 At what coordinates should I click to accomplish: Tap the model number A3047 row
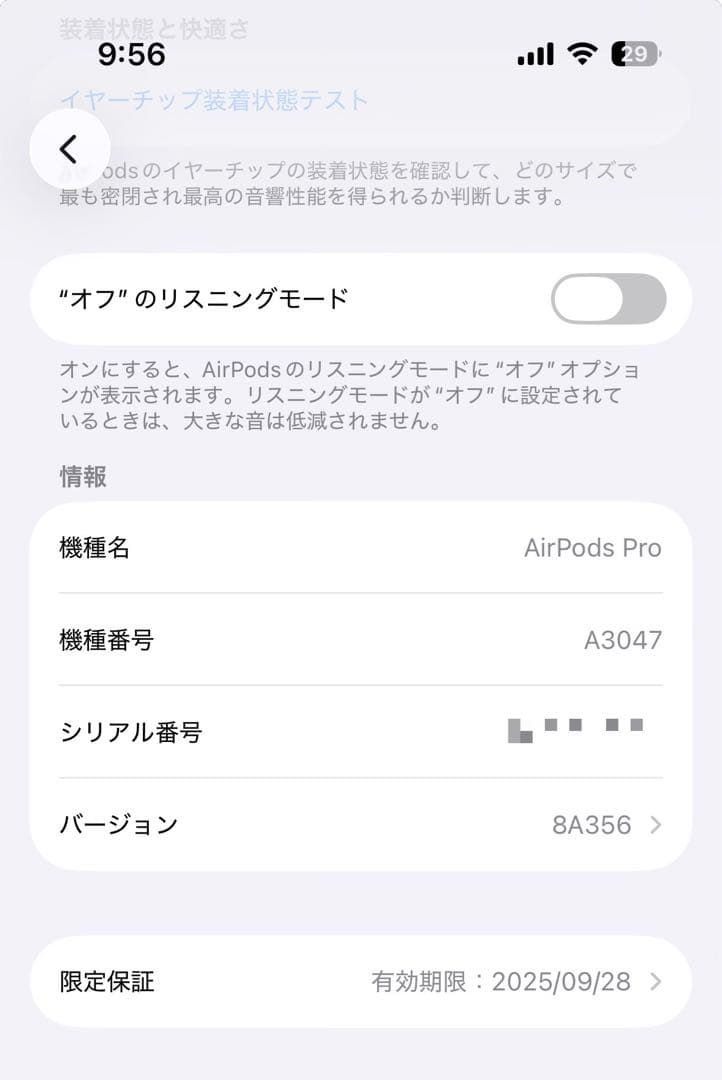coord(360,640)
